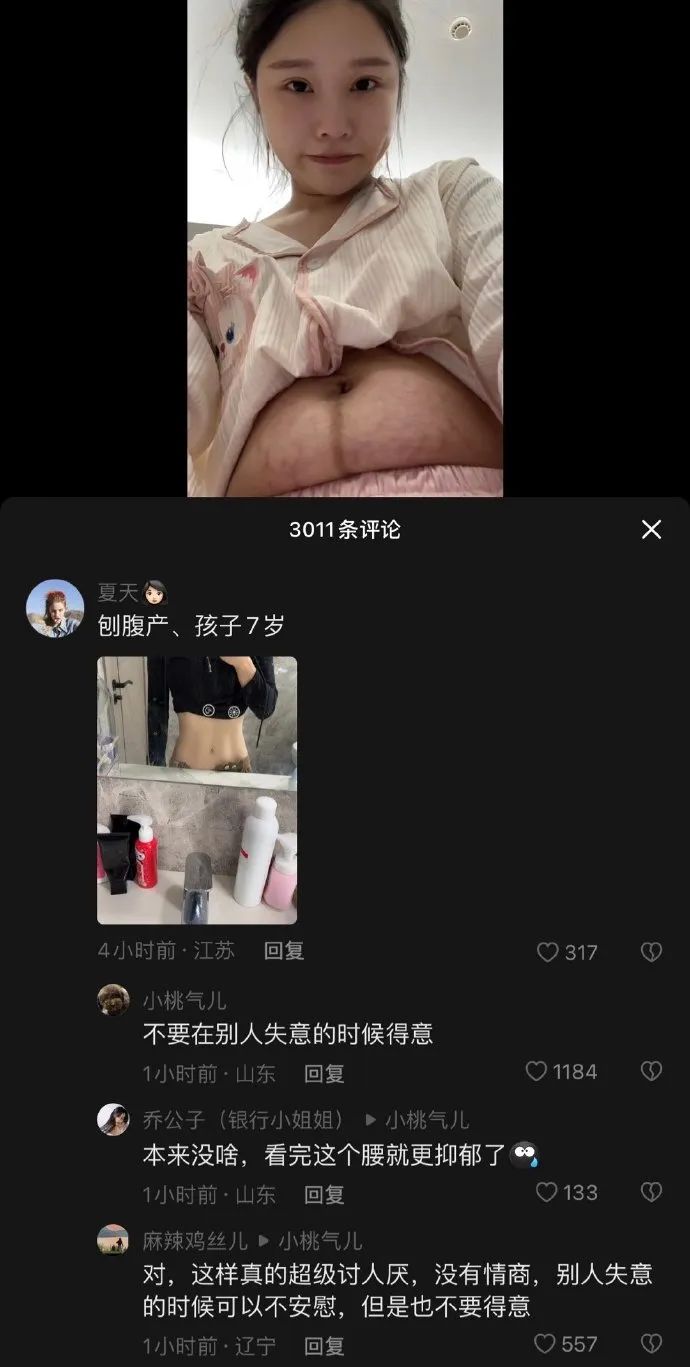Open 小桃气儿's profile avatar

[x=113, y=1000]
